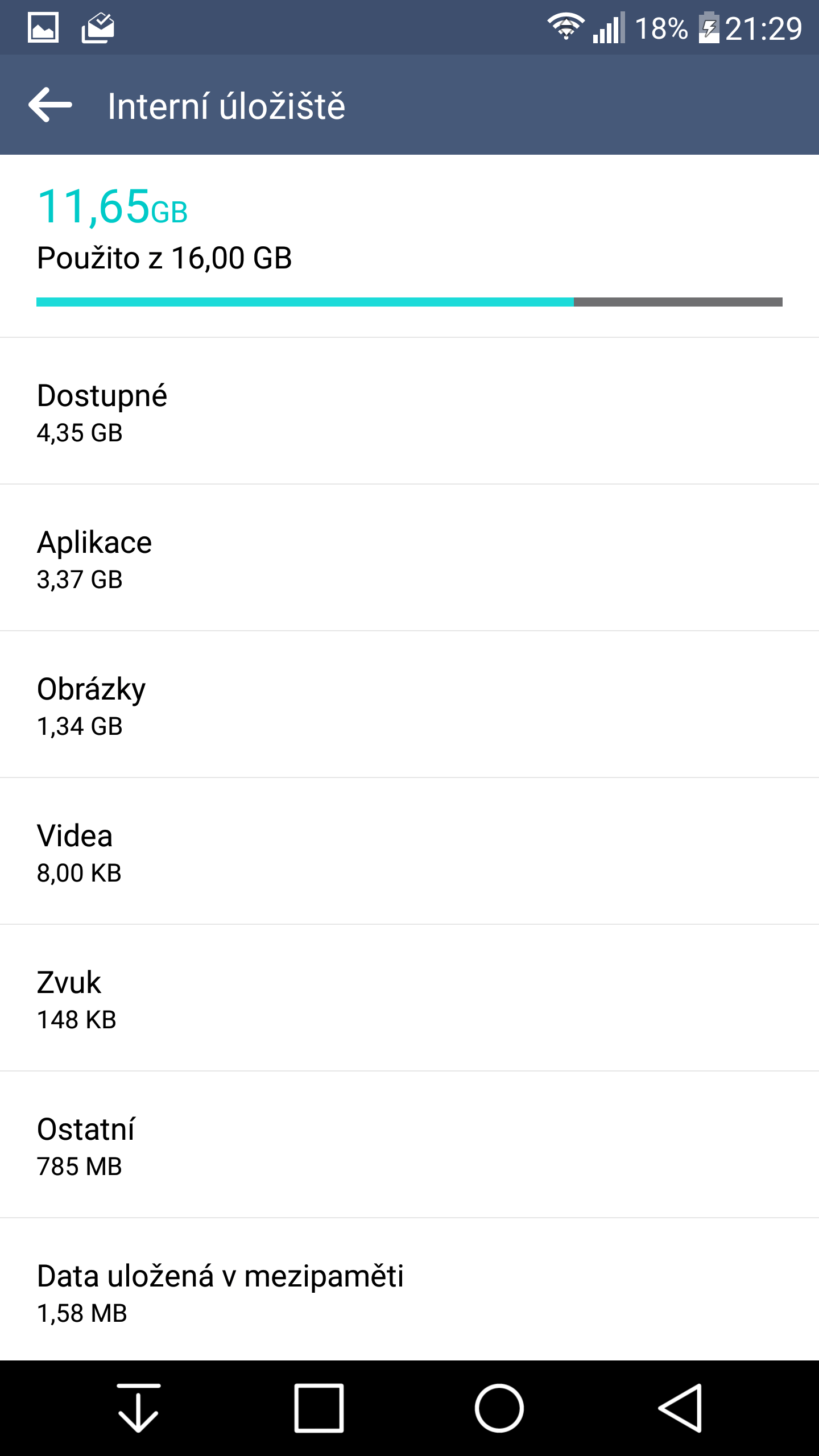The width and height of the screenshot is (819, 1456).
Task: Tap Data uložená v mezipaměti row
Action: coord(409,1290)
